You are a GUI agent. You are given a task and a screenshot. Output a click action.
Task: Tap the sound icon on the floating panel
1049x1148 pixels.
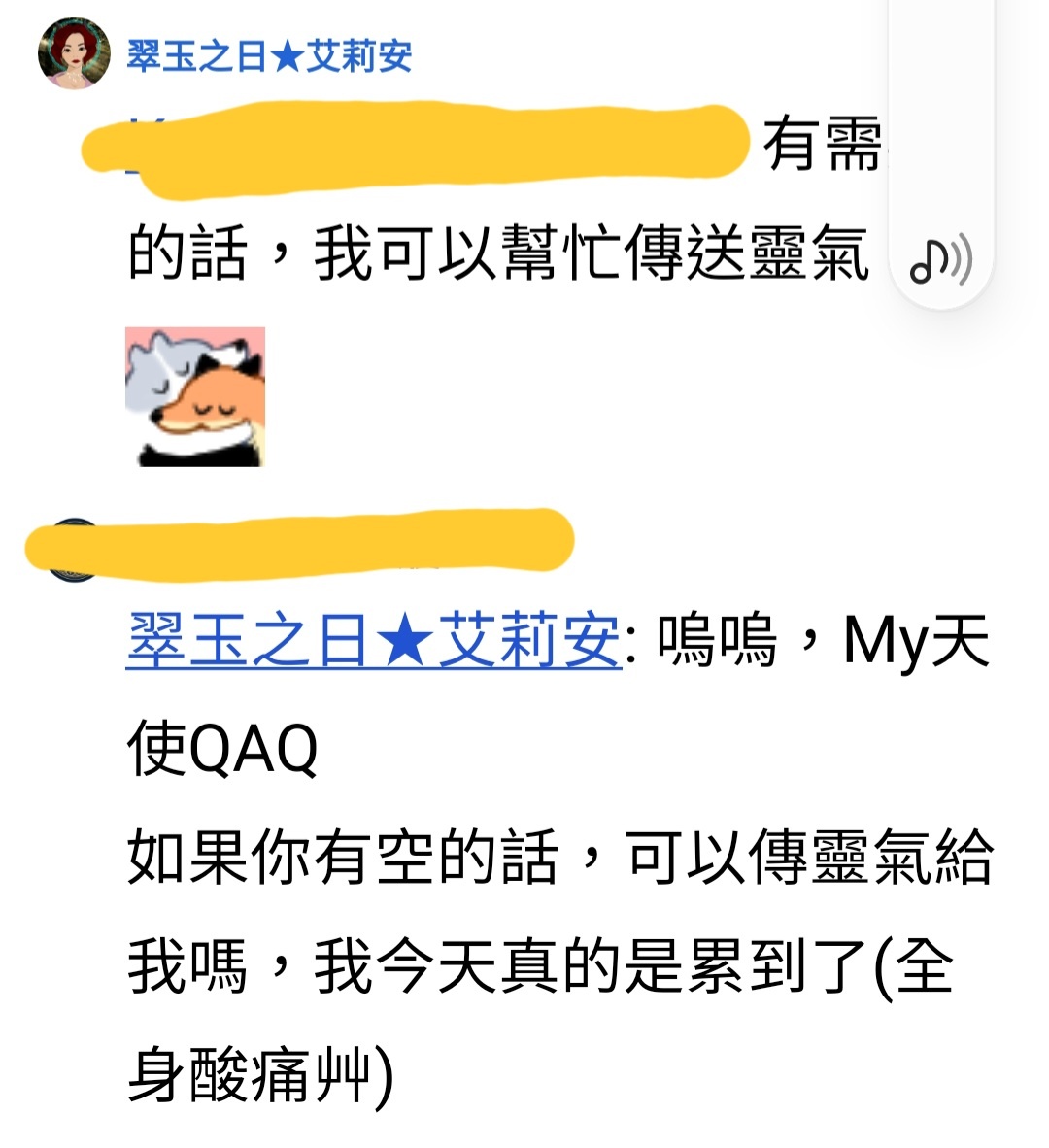(x=940, y=259)
